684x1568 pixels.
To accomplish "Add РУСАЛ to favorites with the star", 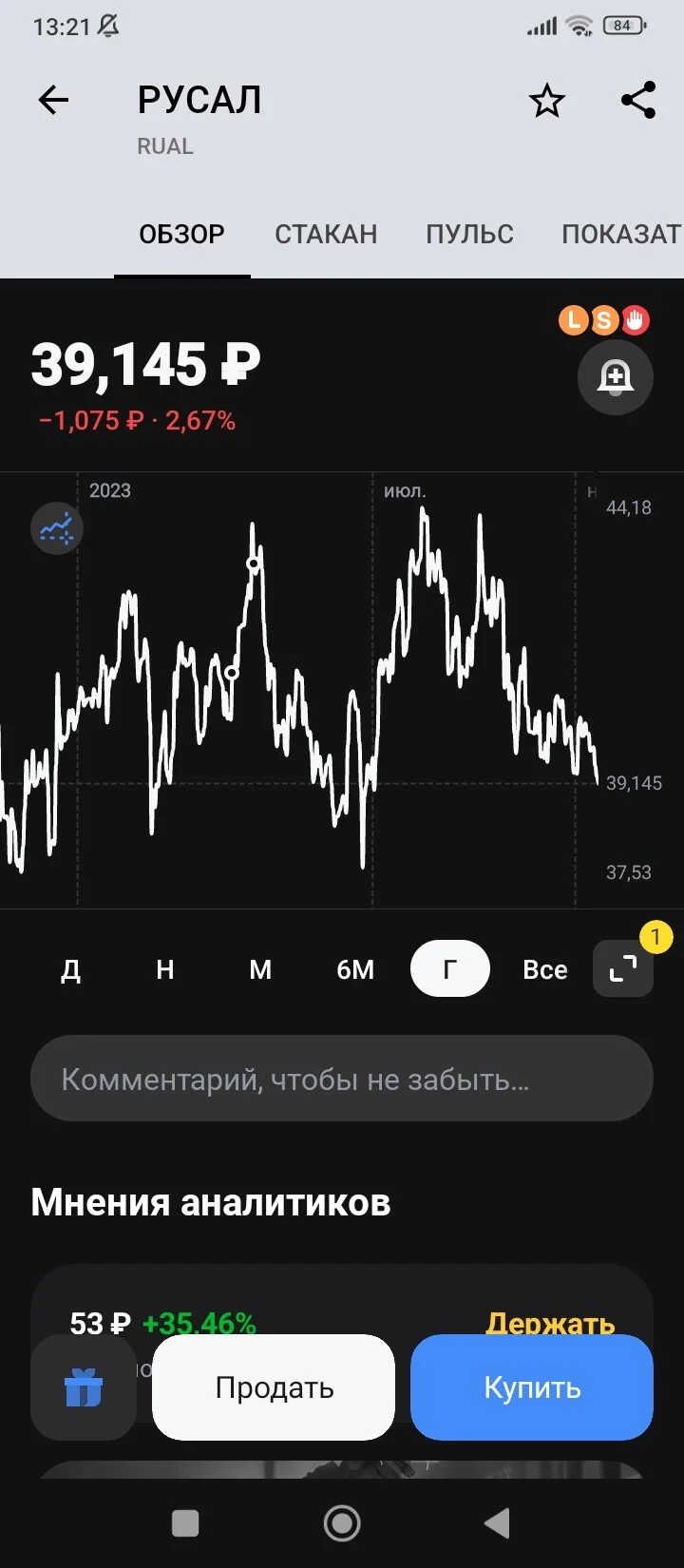I will pos(547,100).
